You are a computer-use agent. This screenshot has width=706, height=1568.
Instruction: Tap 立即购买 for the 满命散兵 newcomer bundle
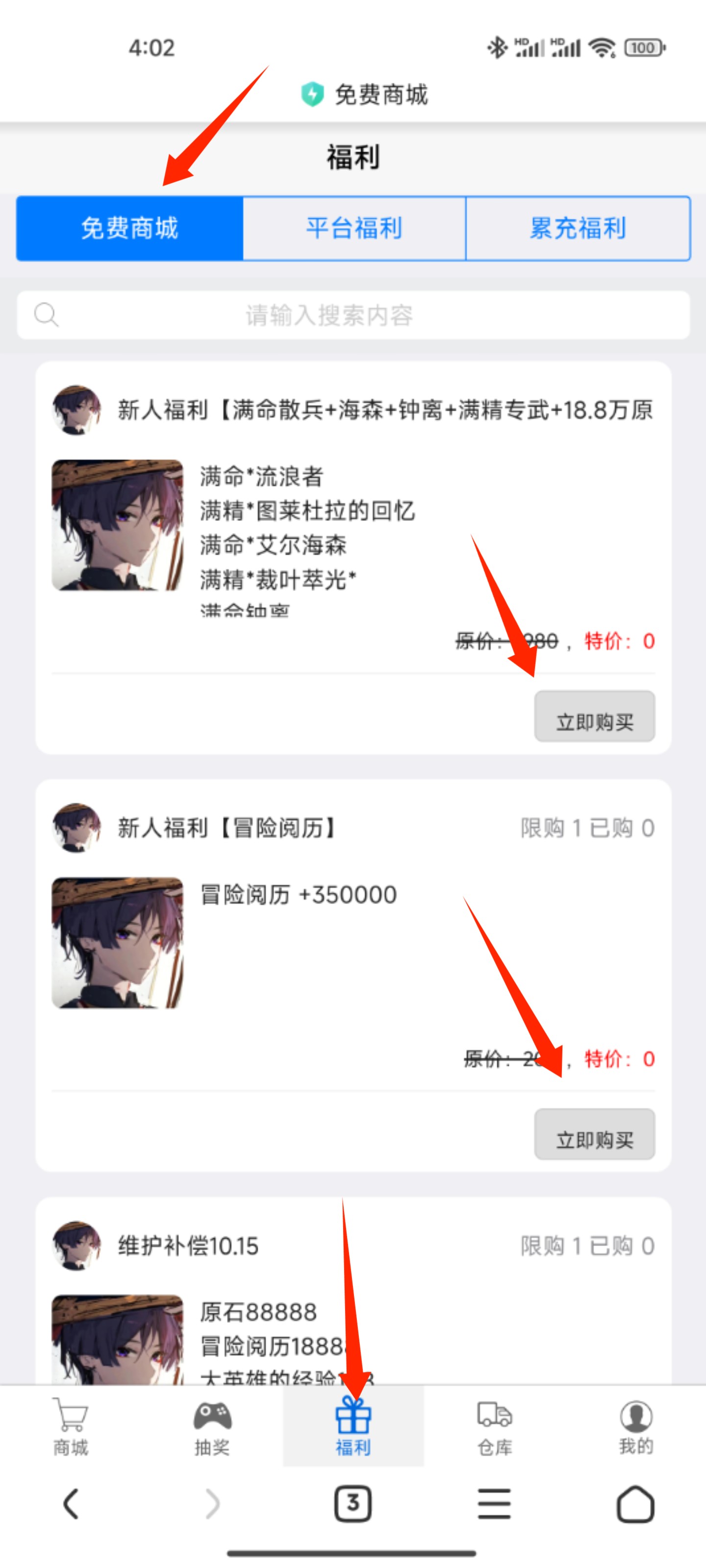point(594,717)
